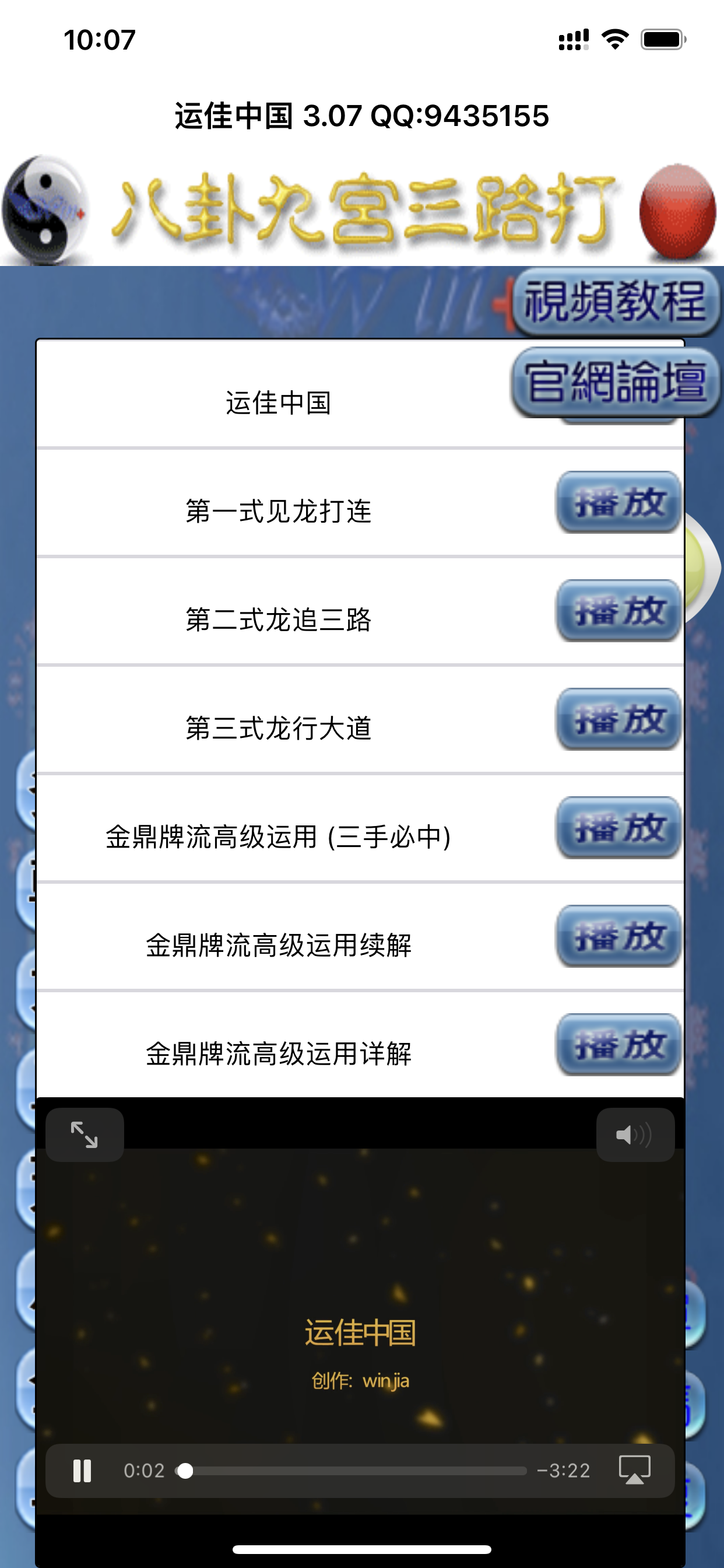Open the 視頻教程 video tutorial button
The height and width of the screenshot is (1568, 724).
pos(614,302)
